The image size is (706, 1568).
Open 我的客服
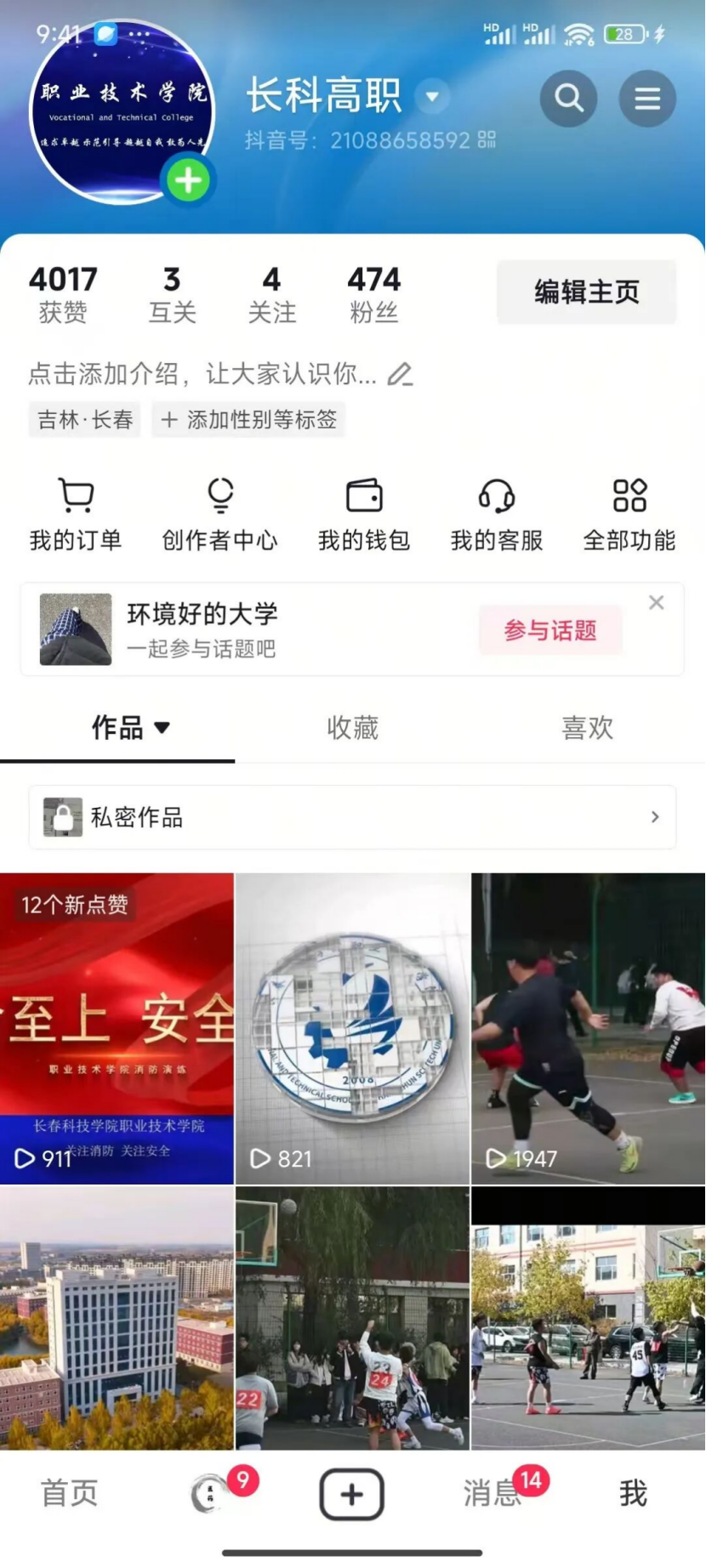tap(497, 514)
